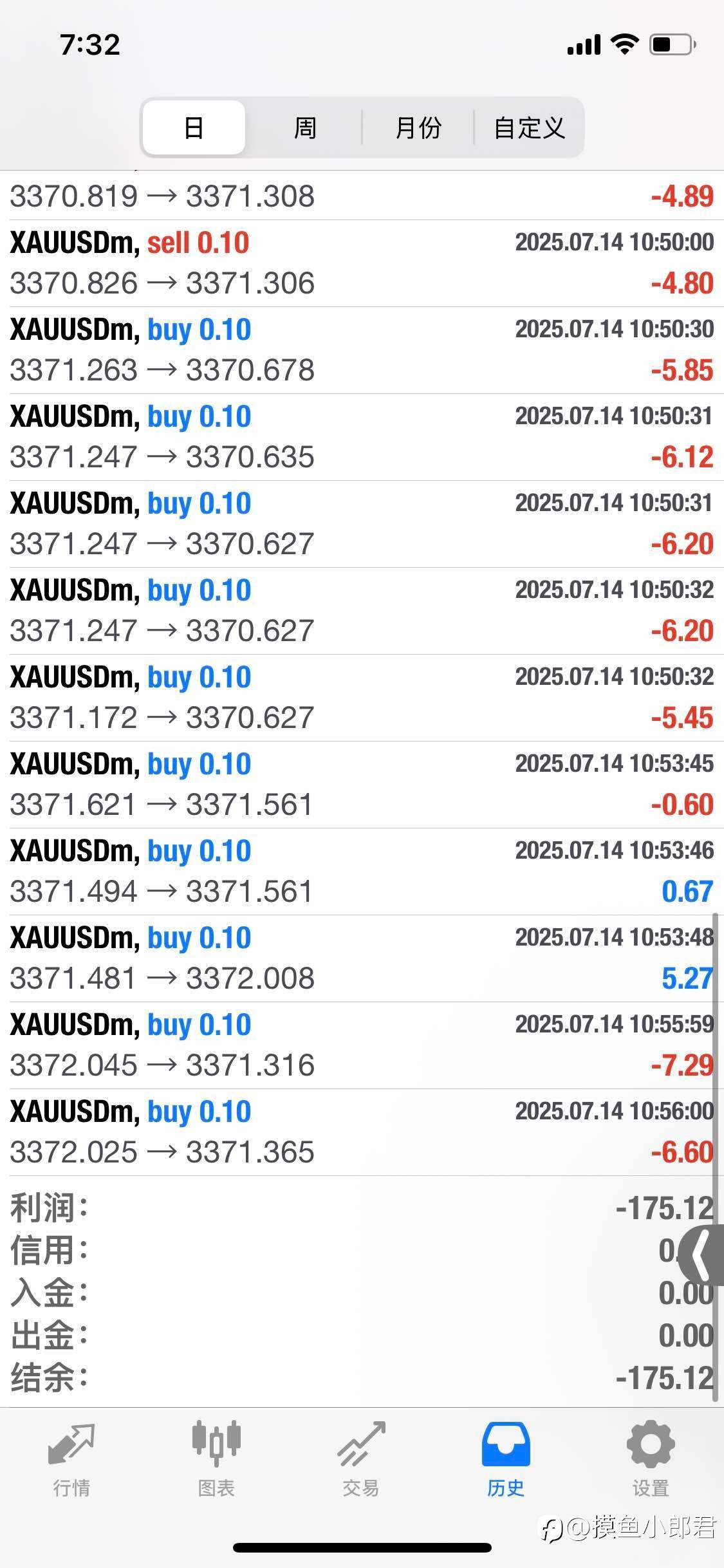
Task: Open the sell 0.10 trade at 10:50:00
Action: pos(362,263)
